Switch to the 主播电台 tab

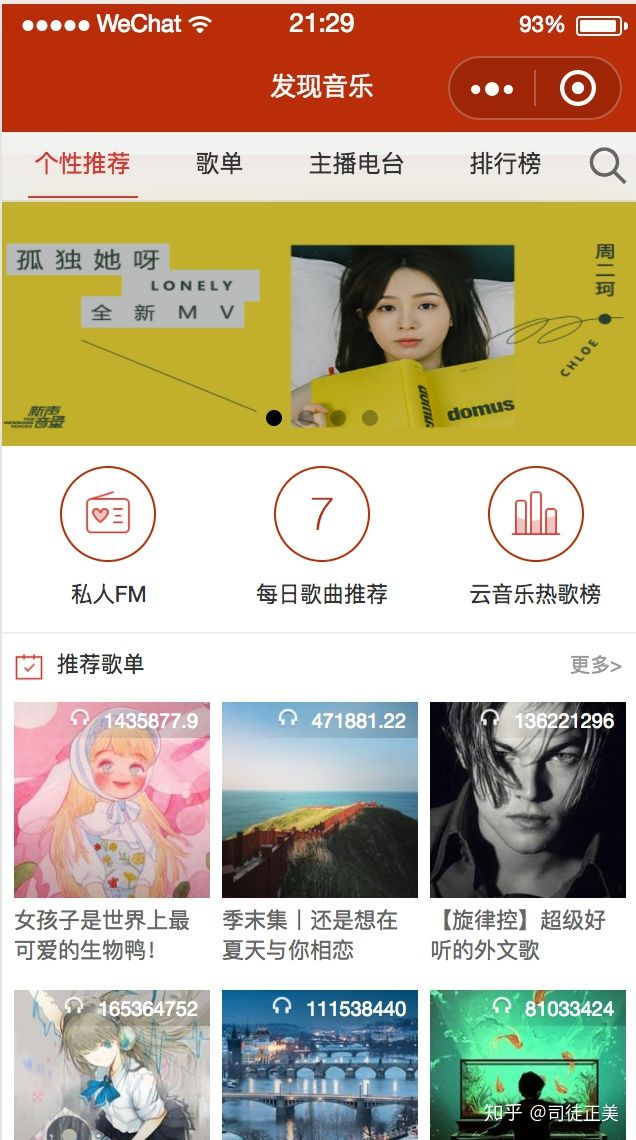point(356,164)
